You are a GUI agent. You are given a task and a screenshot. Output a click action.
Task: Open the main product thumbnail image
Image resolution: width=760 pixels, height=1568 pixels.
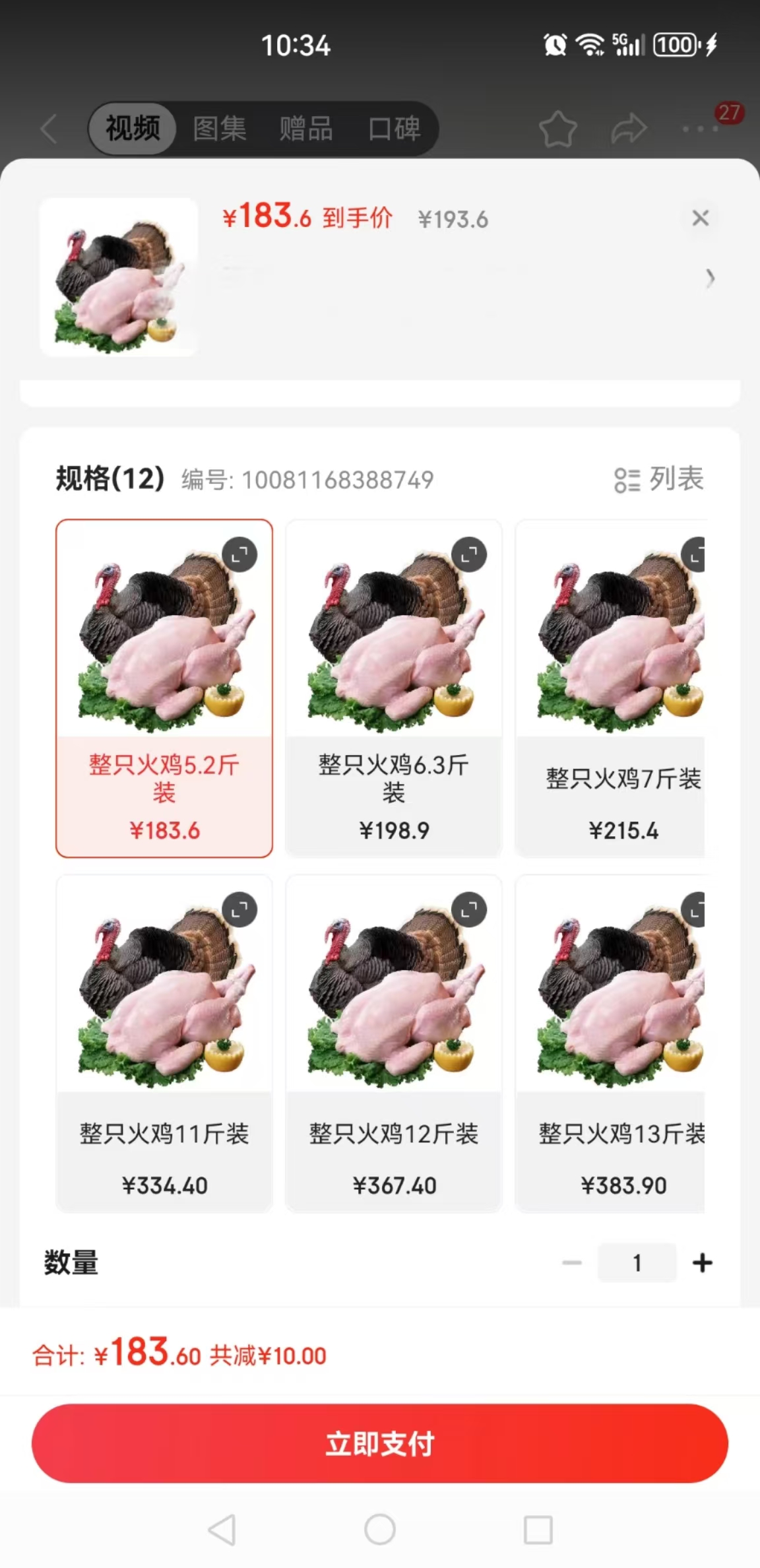coord(119,277)
